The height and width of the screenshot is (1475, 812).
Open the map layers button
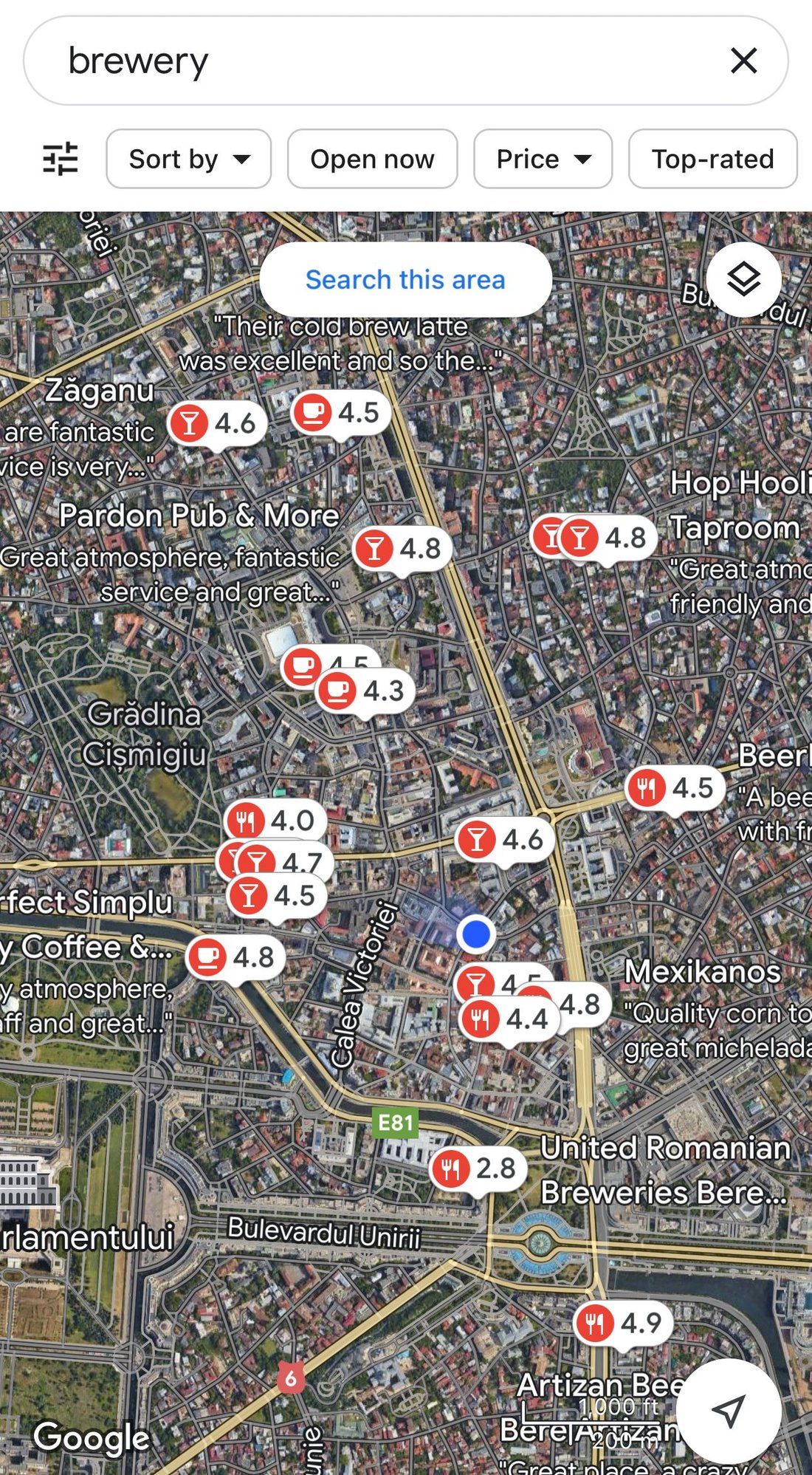pyautogui.click(x=743, y=280)
